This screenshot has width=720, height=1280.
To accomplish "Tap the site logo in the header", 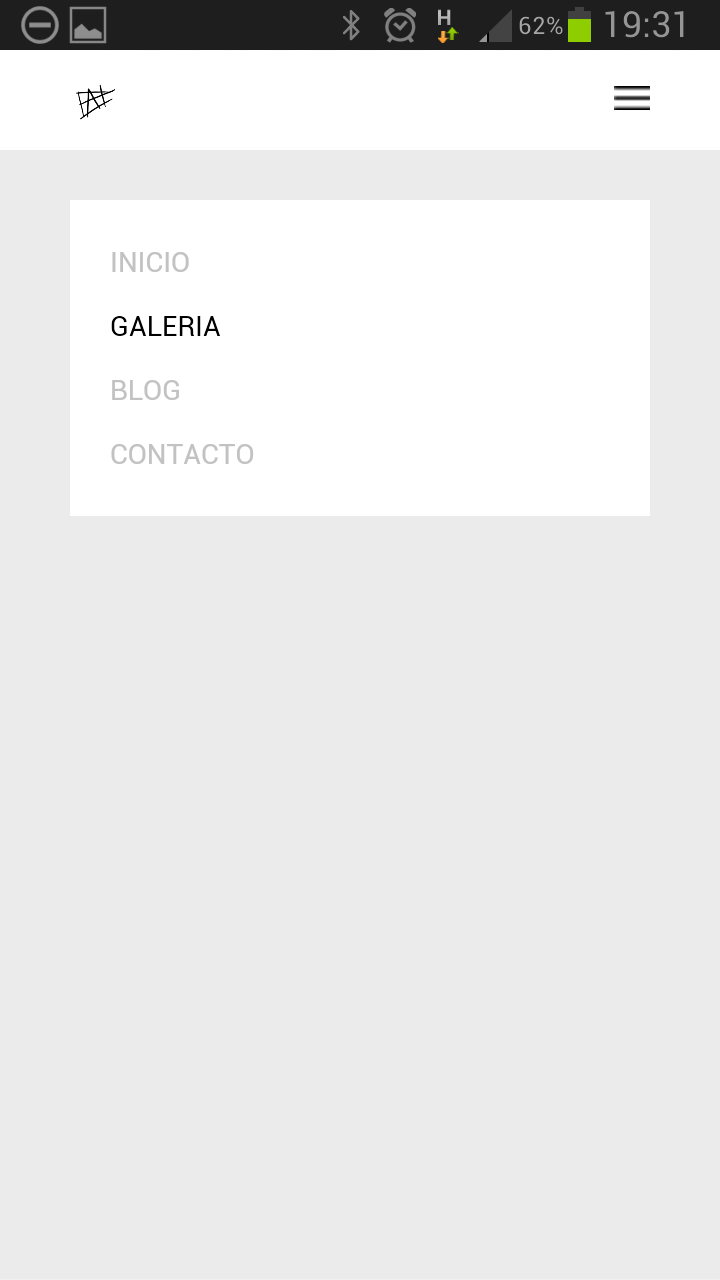I will point(96,102).
